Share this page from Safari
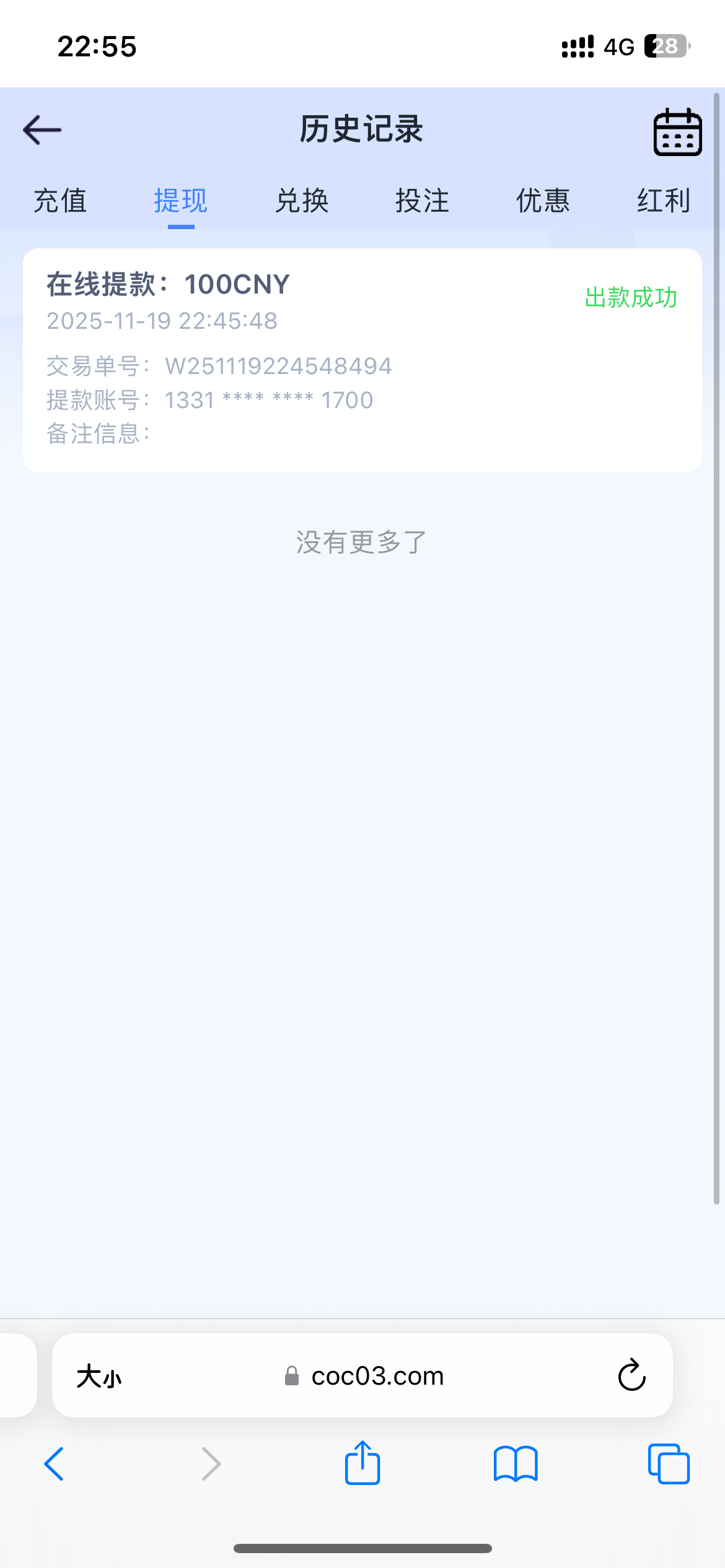The width and height of the screenshot is (725, 1568). (362, 1463)
